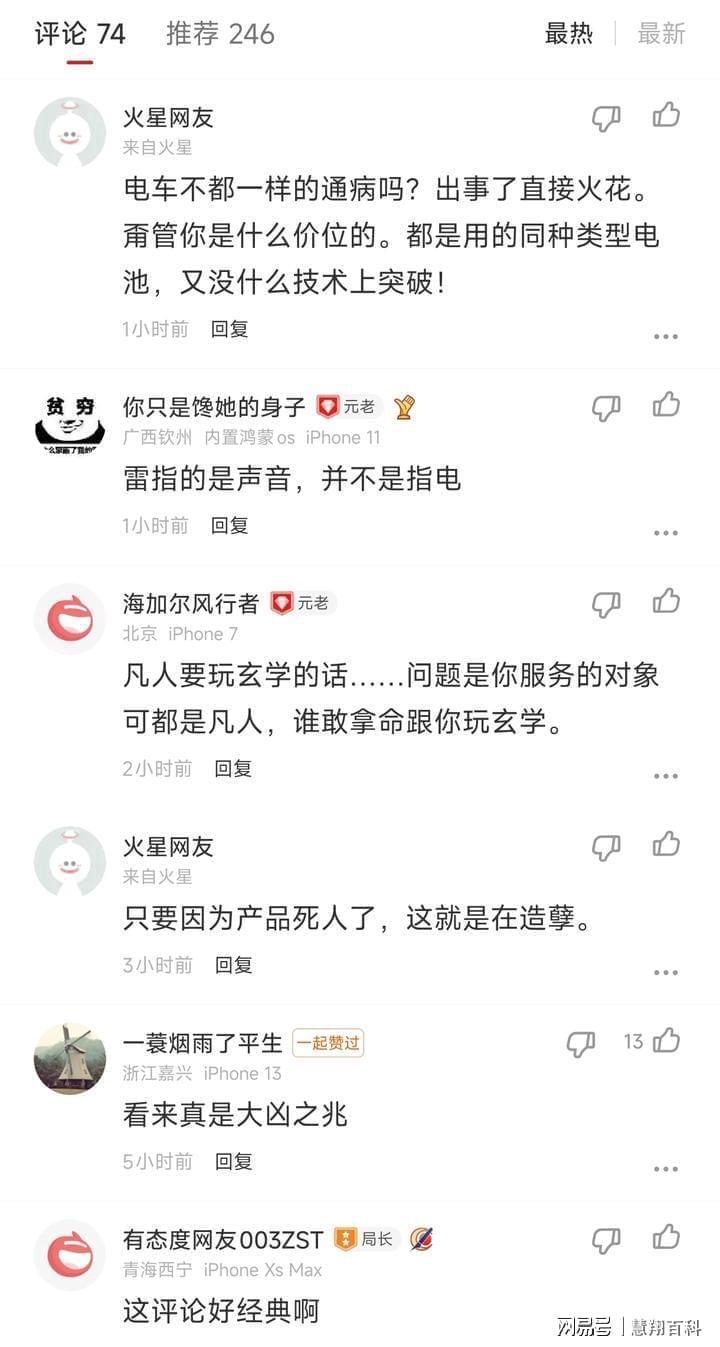Open 一蓑烟雨了平生's windmill avatar

[70, 1059]
